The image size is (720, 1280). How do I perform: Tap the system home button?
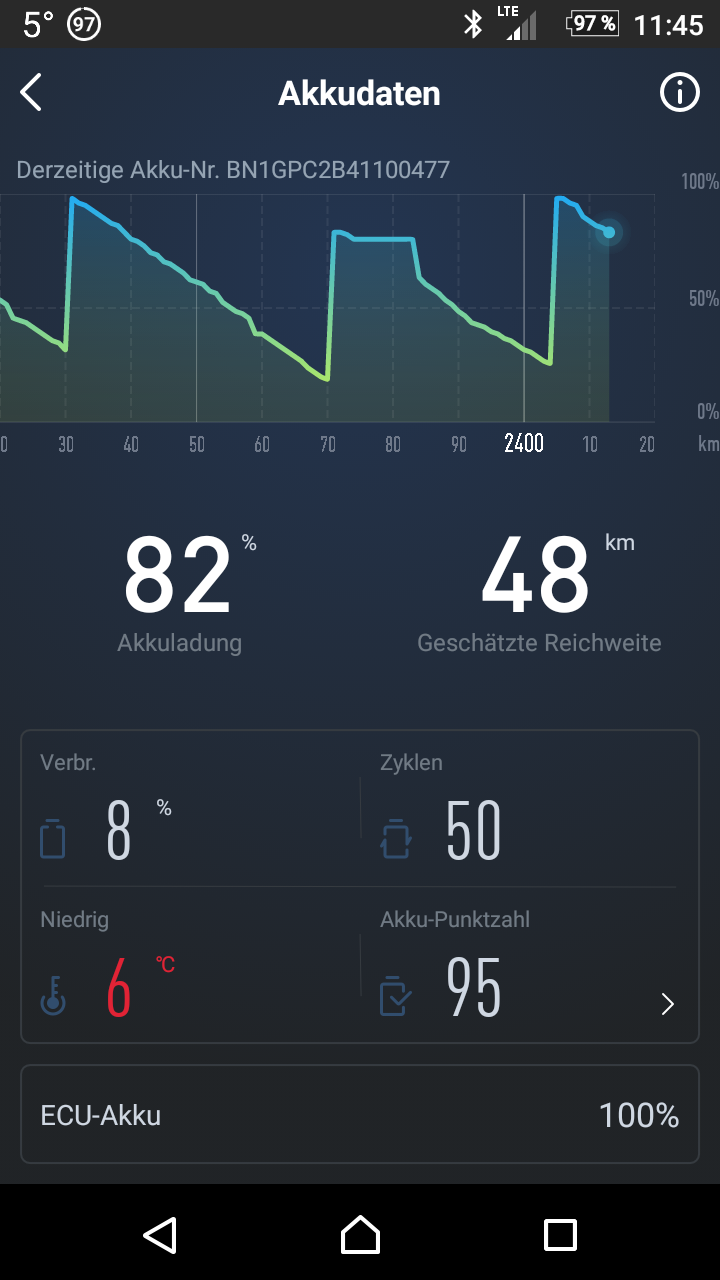(x=360, y=1235)
